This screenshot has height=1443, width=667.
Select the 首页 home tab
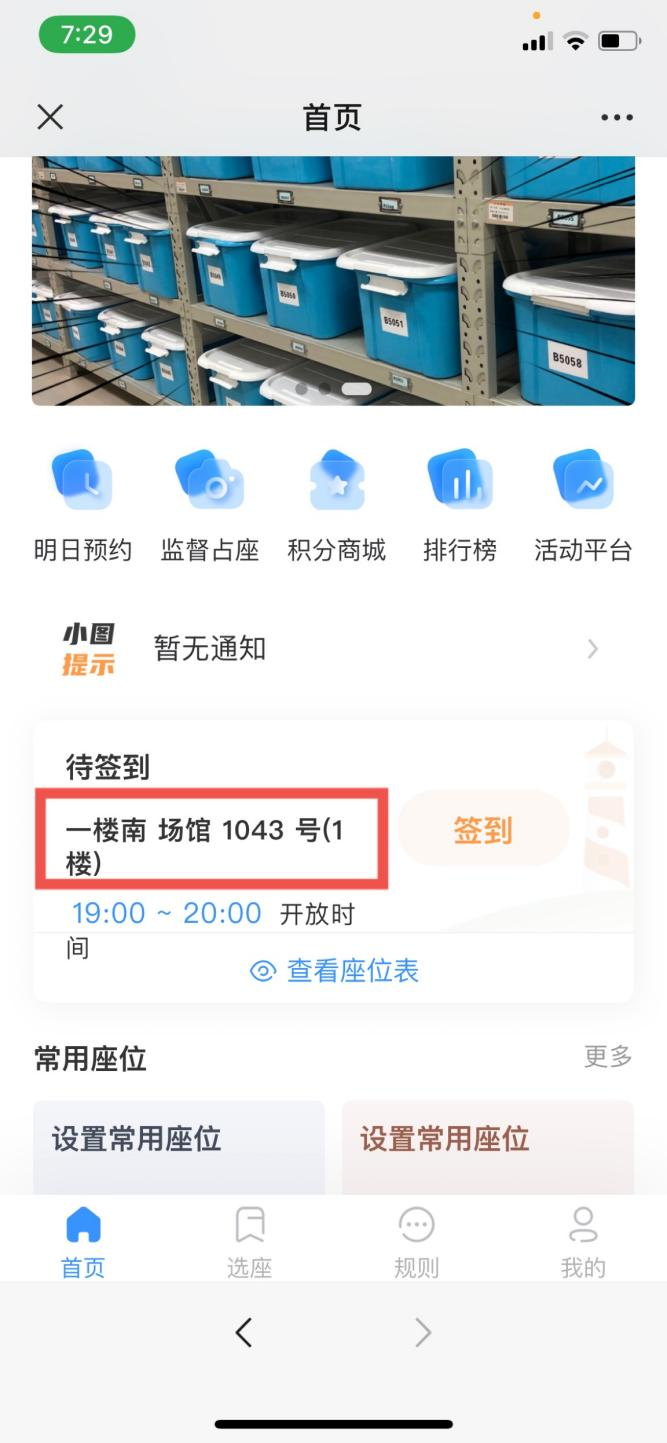click(x=83, y=1242)
